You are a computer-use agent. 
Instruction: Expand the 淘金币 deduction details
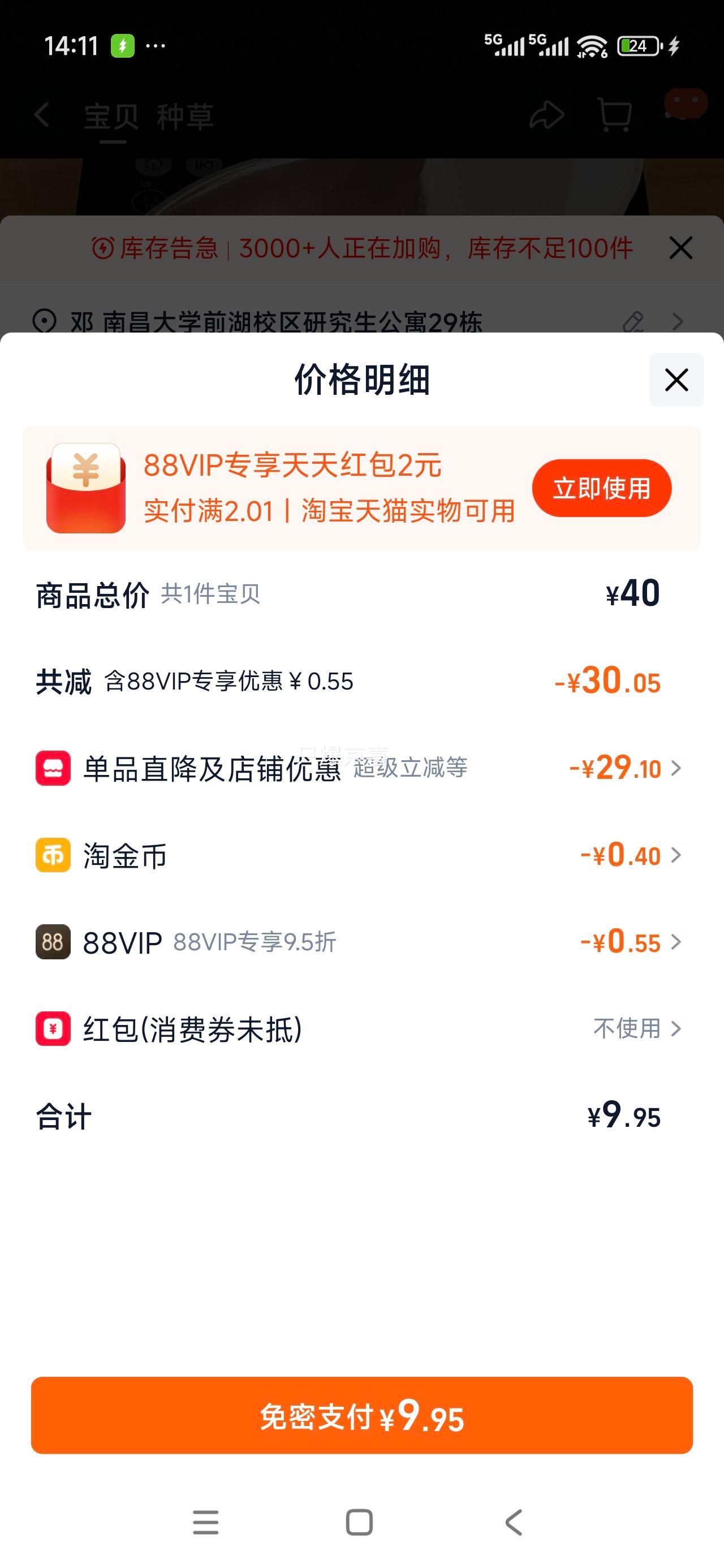pos(675,855)
